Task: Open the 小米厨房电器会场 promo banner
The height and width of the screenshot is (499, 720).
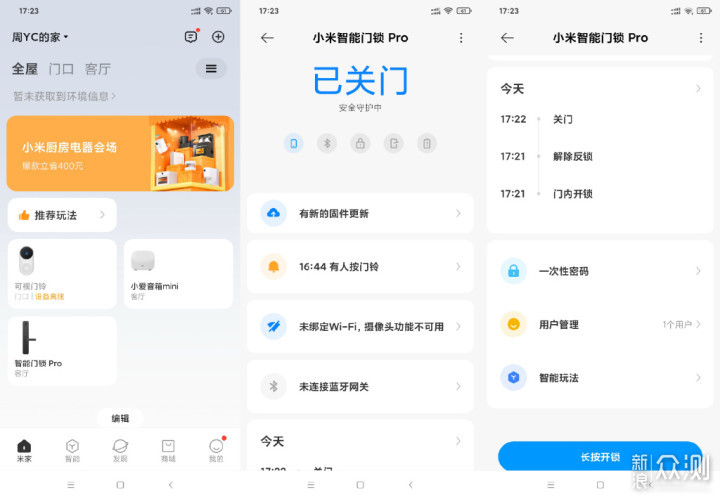Action: point(120,153)
